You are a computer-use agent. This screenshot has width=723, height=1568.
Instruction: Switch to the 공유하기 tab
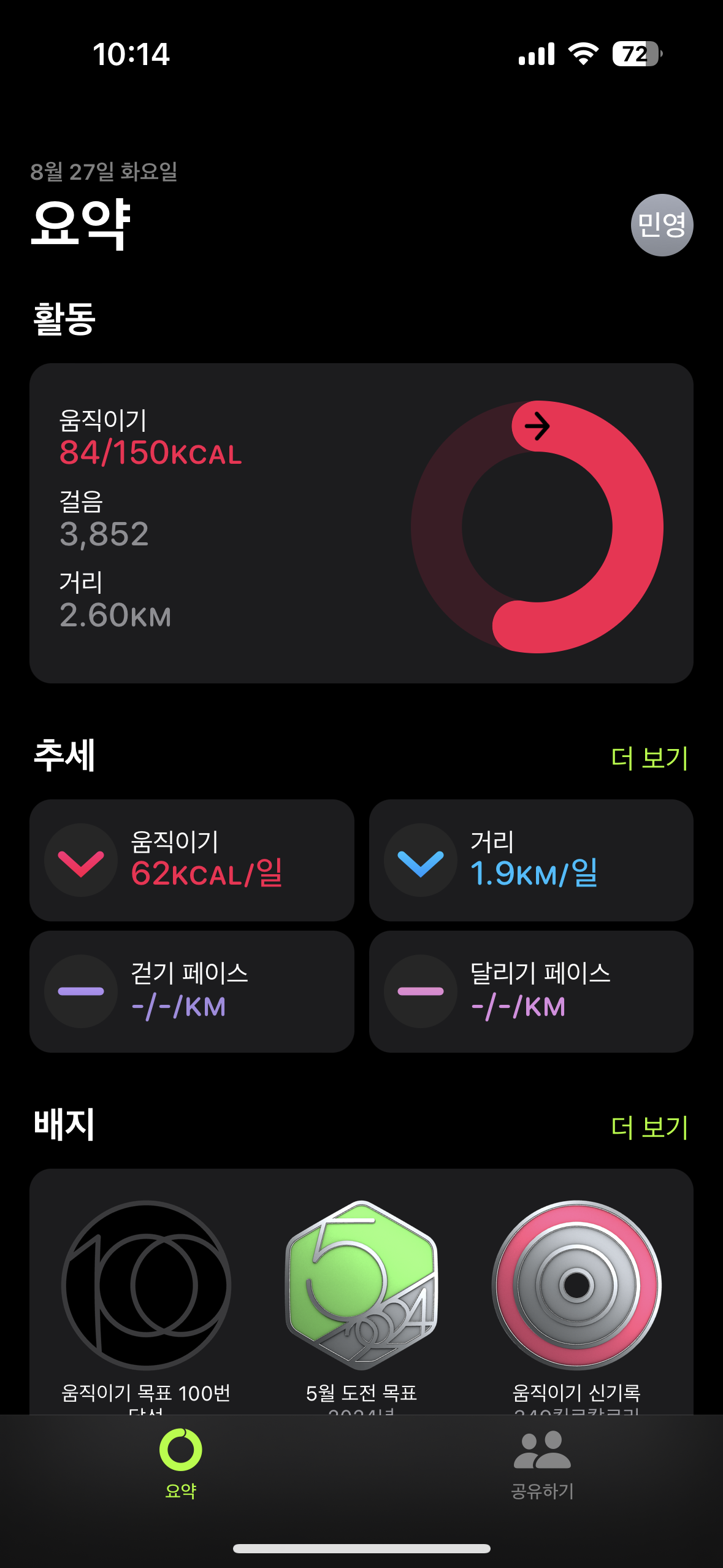[542, 1462]
